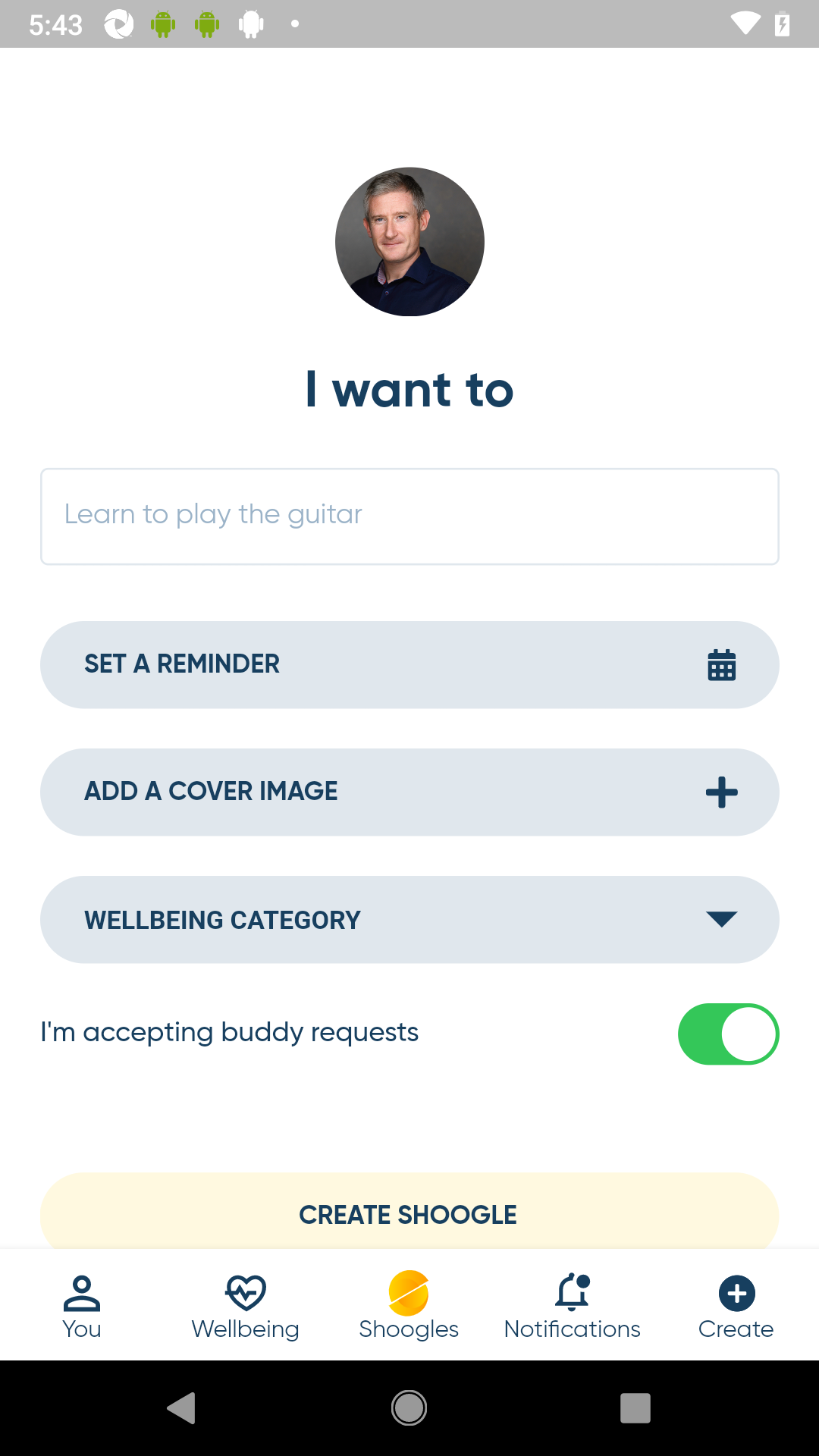Go to the Shoogles tab
The width and height of the screenshot is (819, 1456).
click(409, 1306)
